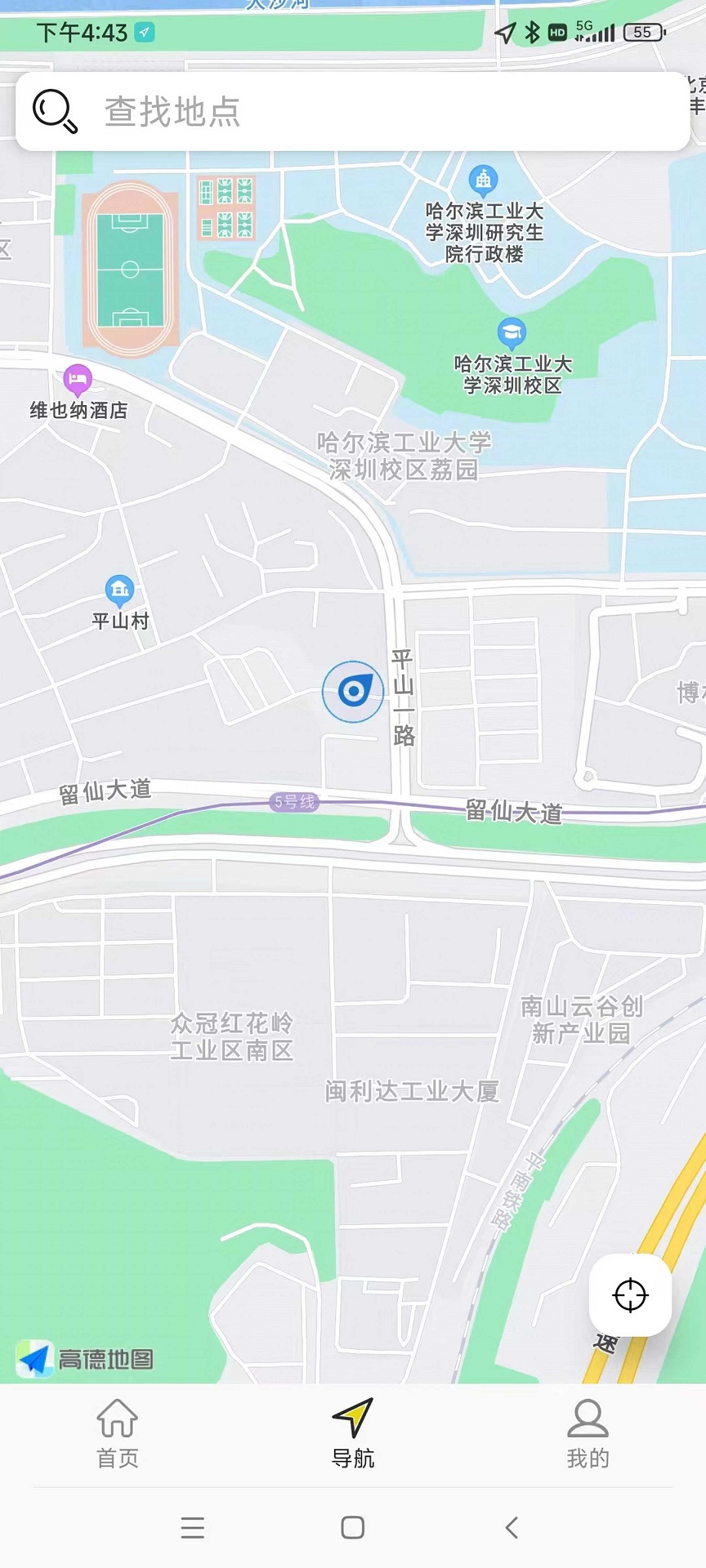Open the 我的 tab
This screenshot has height=1568, width=706.
click(588, 1432)
